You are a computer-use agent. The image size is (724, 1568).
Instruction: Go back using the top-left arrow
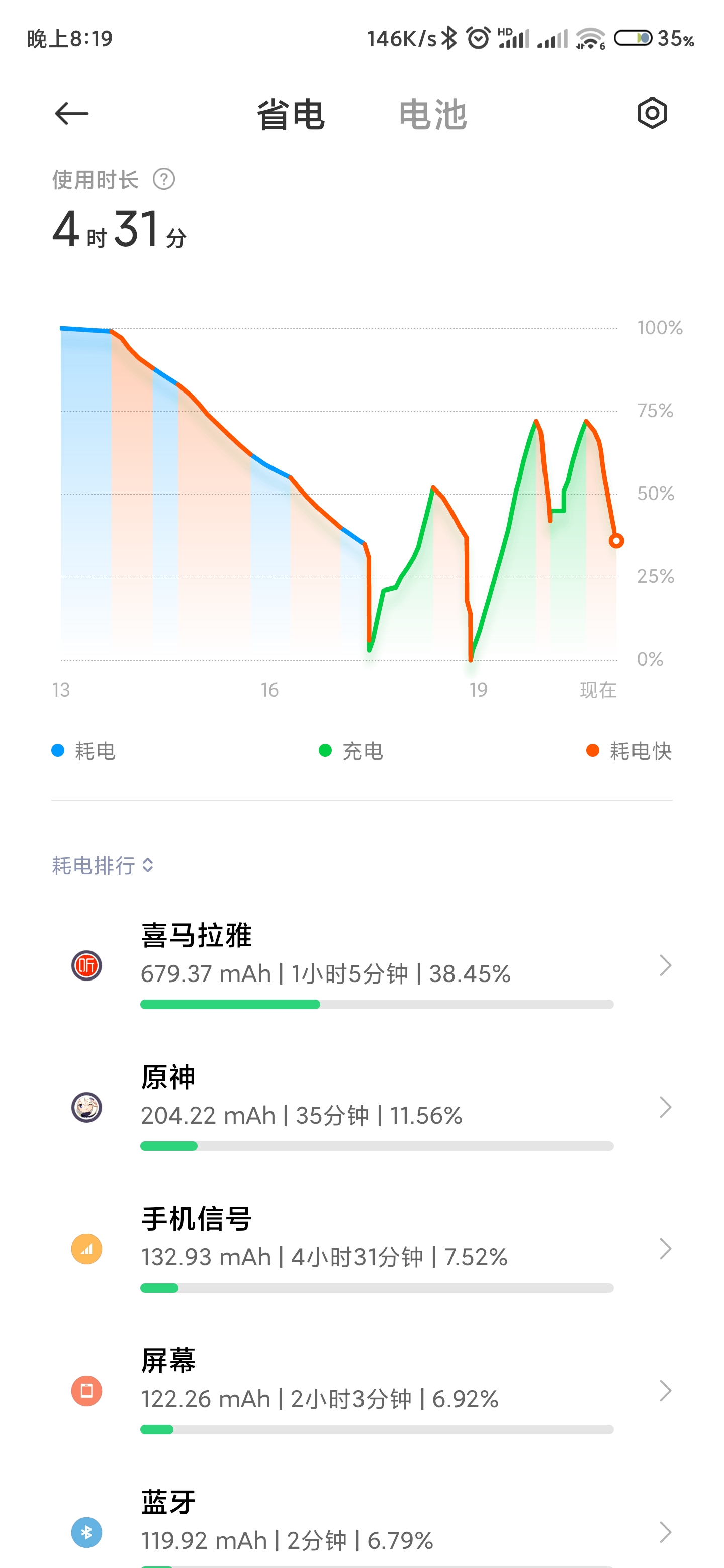pyautogui.click(x=72, y=113)
